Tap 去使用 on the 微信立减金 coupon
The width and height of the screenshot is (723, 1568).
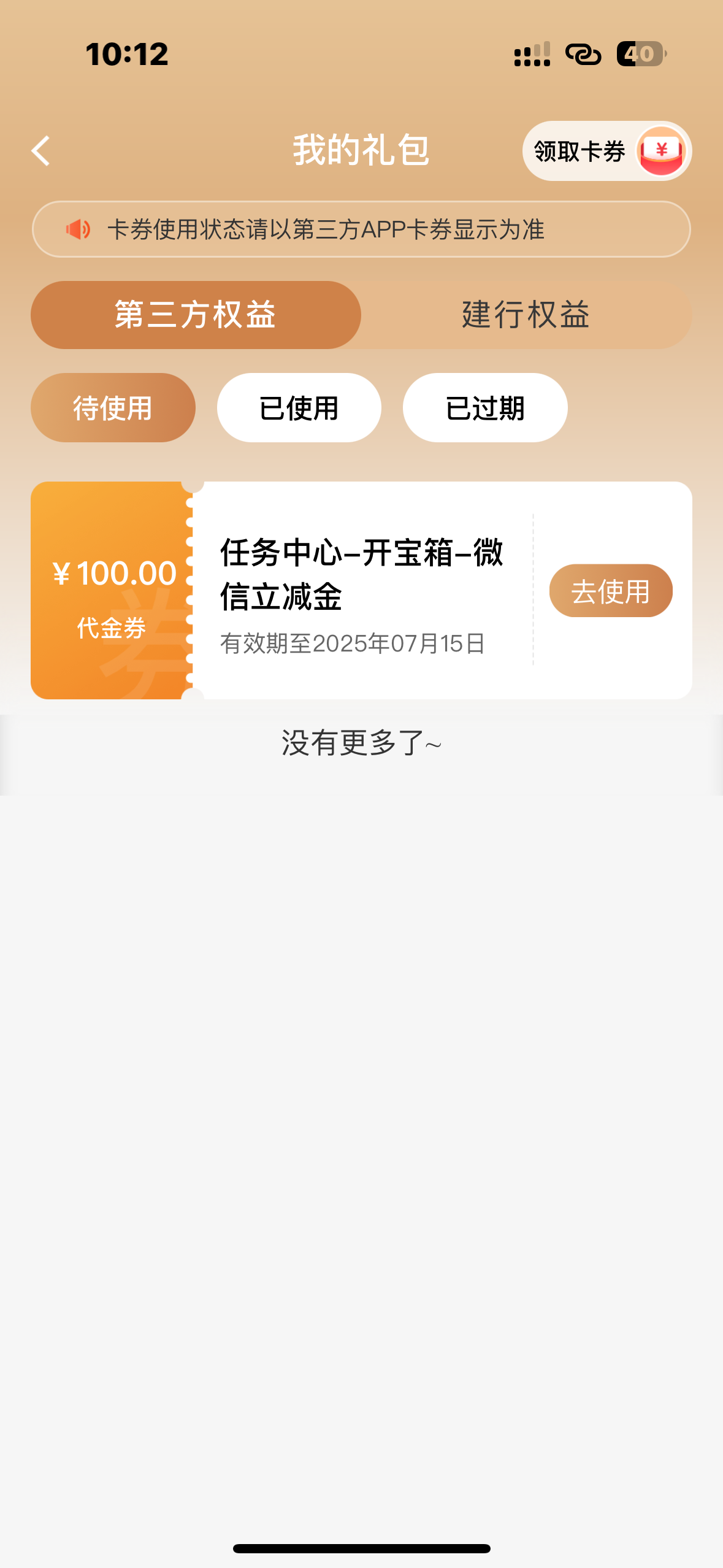(x=611, y=591)
